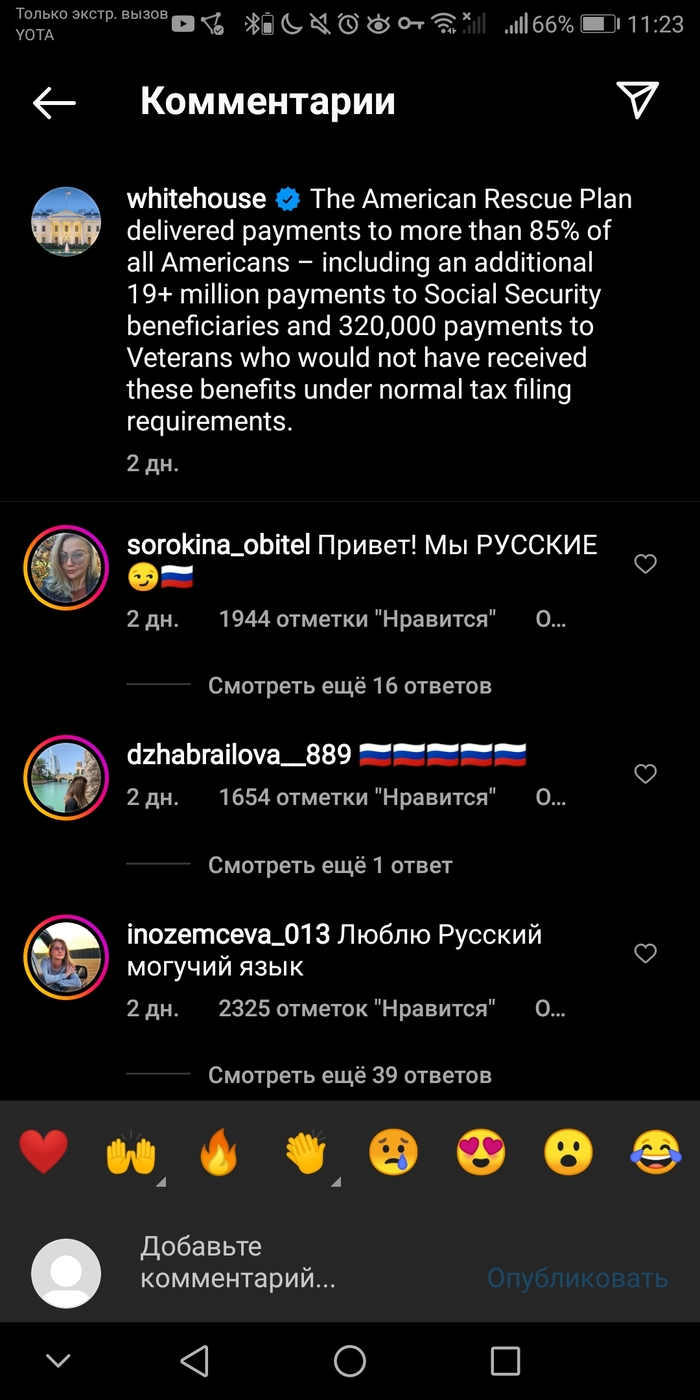This screenshot has height=1400, width=700.
Task: Insert the heart-eyes emoji
Action: (x=481, y=1152)
